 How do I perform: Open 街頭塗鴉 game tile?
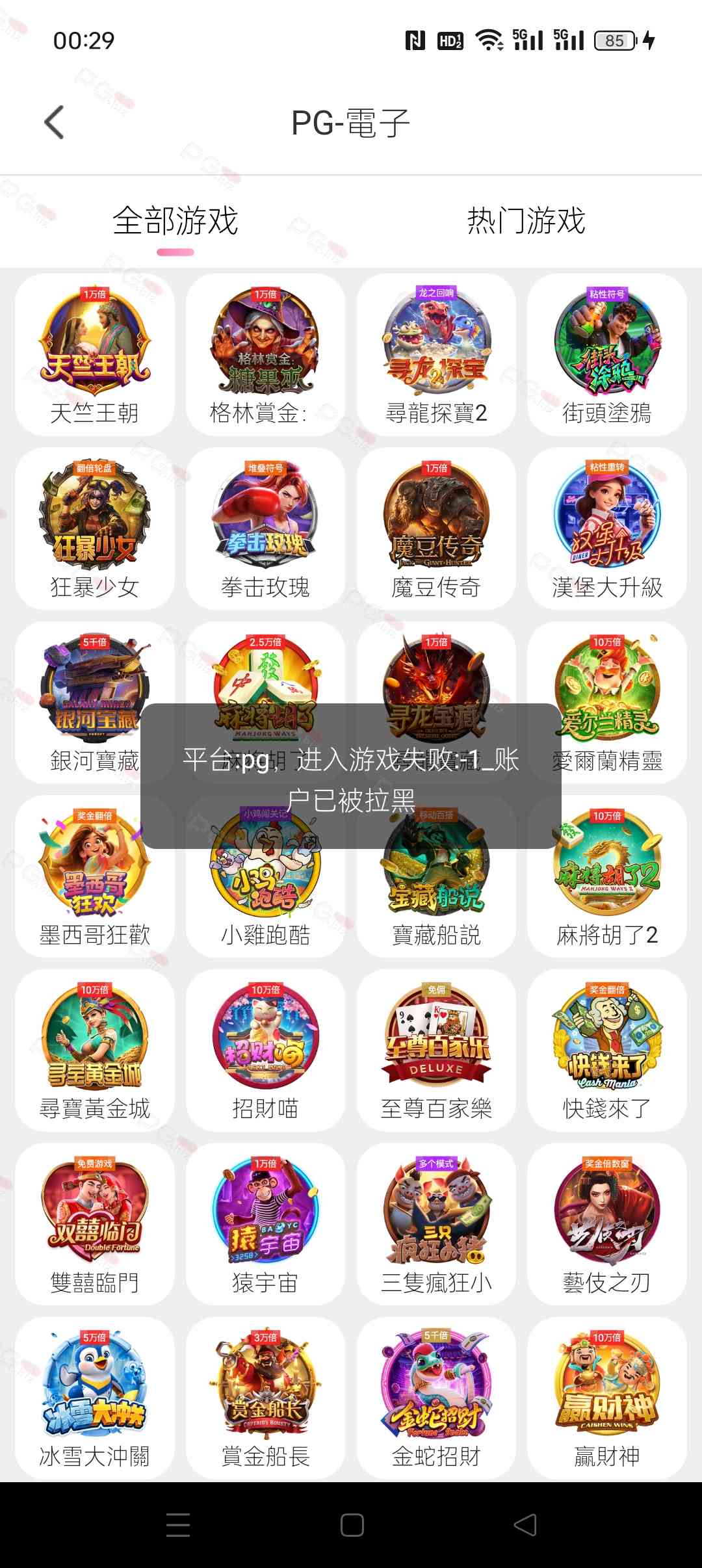click(x=607, y=354)
